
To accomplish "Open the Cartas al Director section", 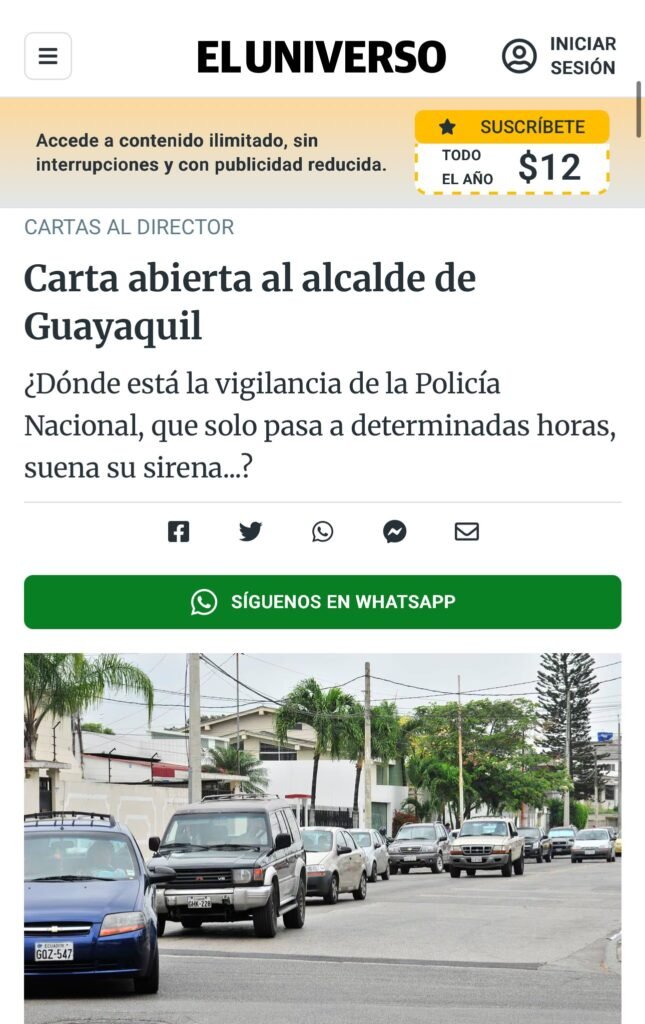I will pyautogui.click(x=129, y=227).
